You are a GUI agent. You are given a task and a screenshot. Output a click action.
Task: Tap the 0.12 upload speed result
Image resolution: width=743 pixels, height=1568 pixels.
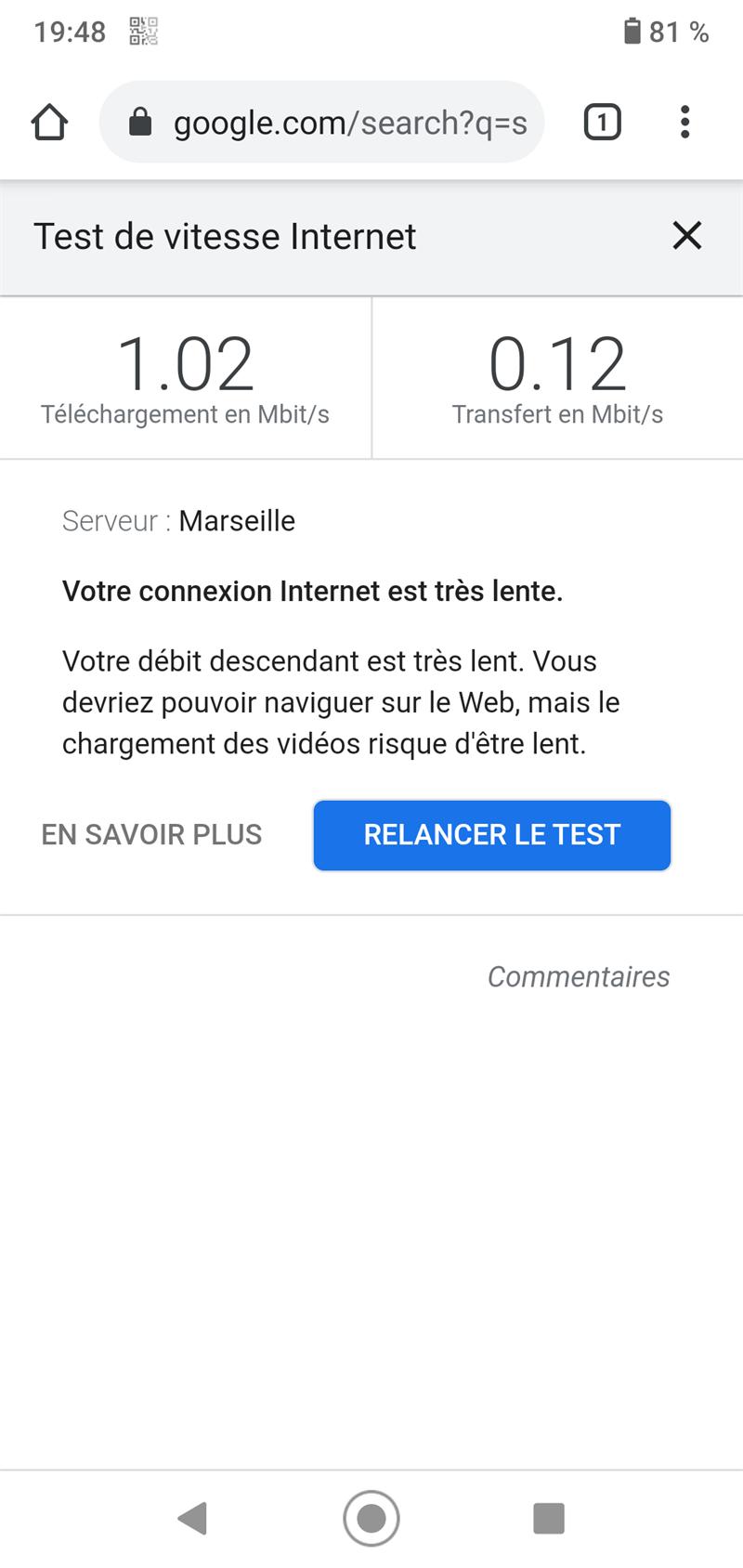point(557,362)
